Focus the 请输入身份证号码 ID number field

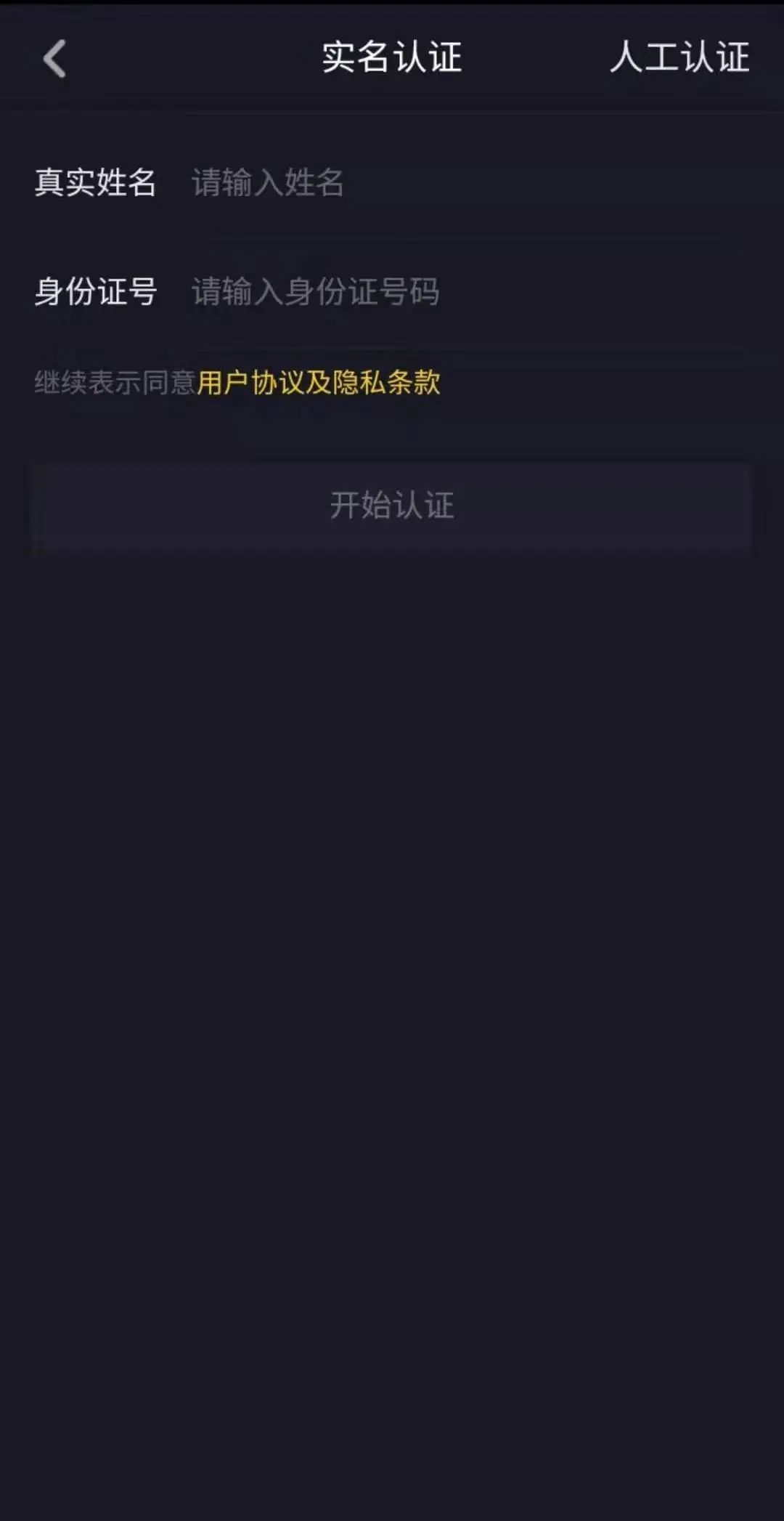point(465,291)
